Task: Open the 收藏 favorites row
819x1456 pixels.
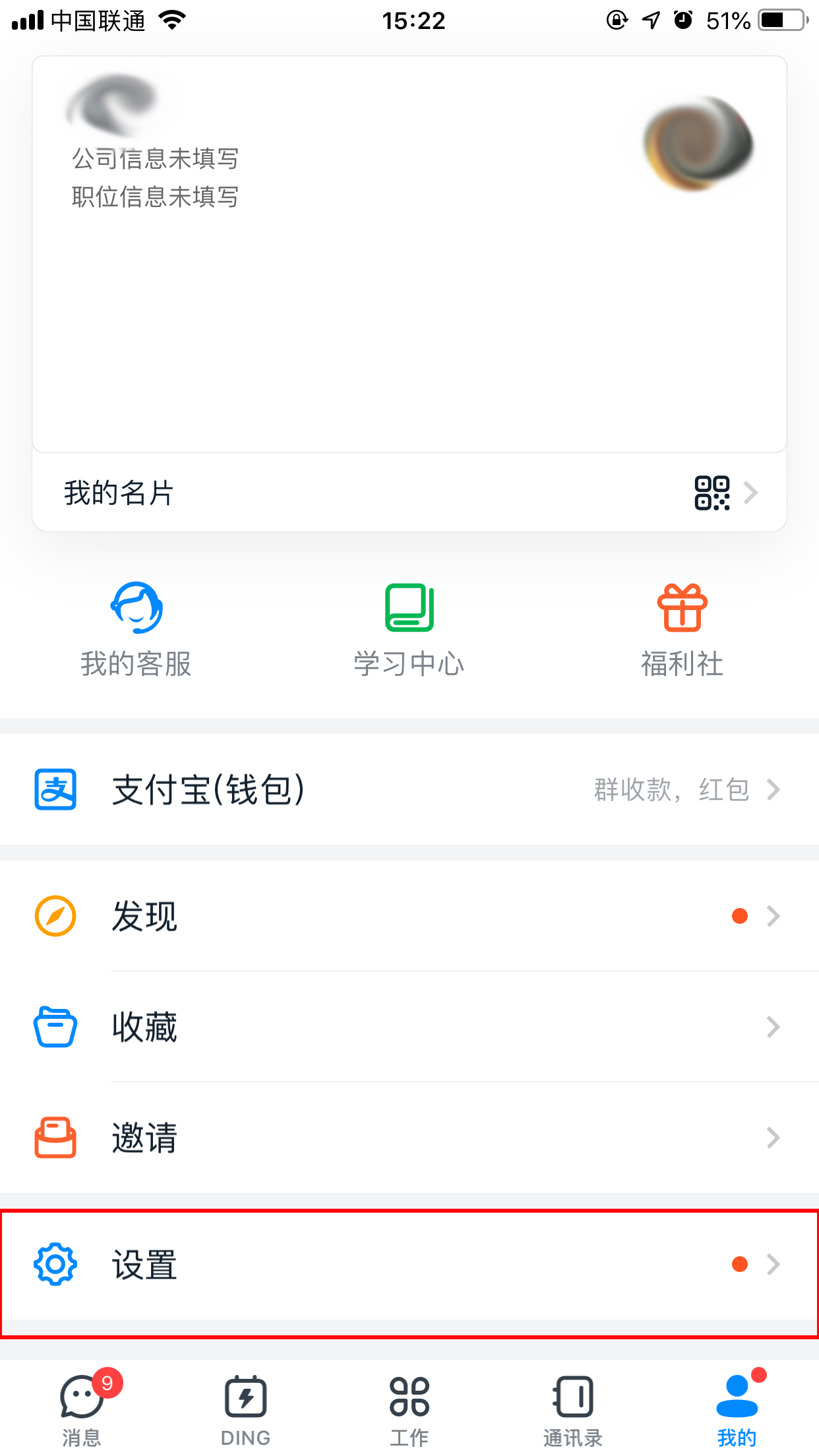Action: click(x=144, y=1026)
